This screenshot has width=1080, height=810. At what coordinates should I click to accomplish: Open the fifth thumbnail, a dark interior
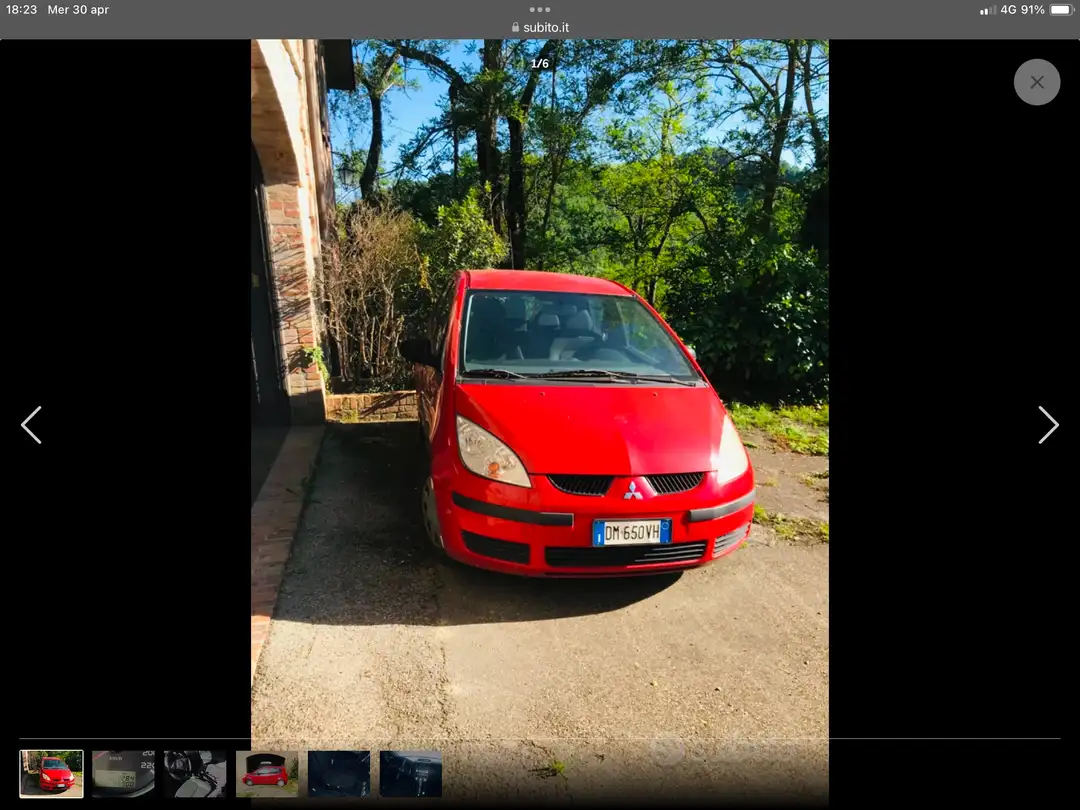coord(339,773)
